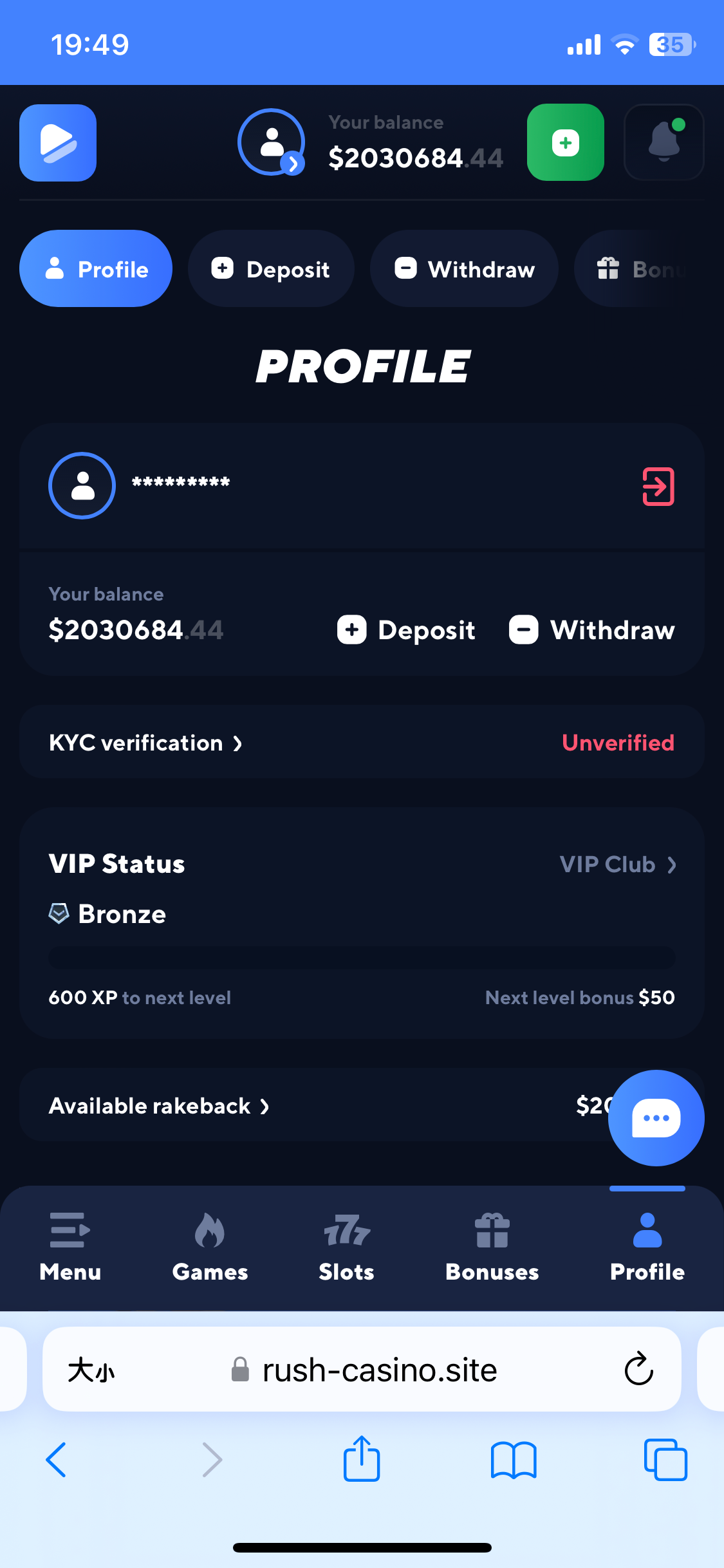724x1568 pixels.
Task: Open the notifications bell
Action: (664, 142)
